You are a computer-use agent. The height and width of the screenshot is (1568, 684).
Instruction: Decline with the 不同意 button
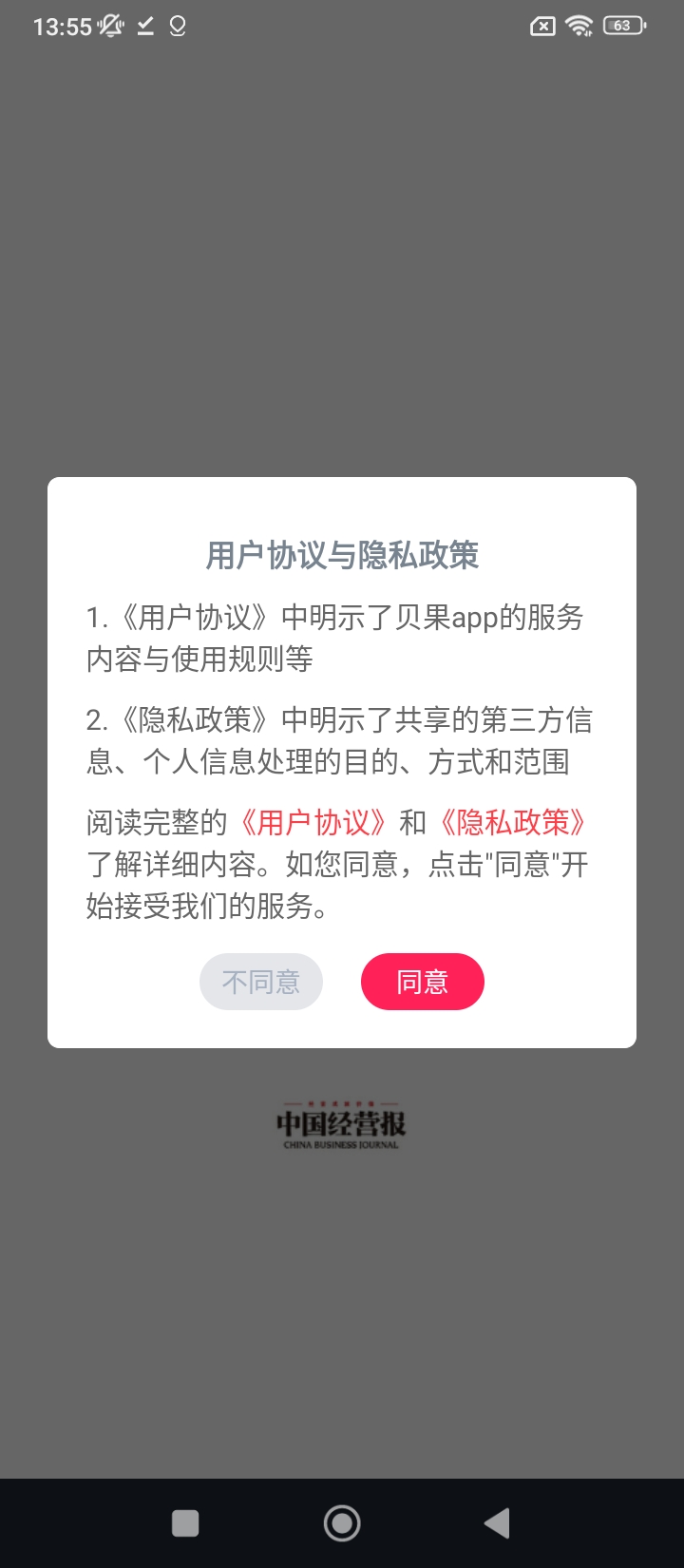point(261,982)
